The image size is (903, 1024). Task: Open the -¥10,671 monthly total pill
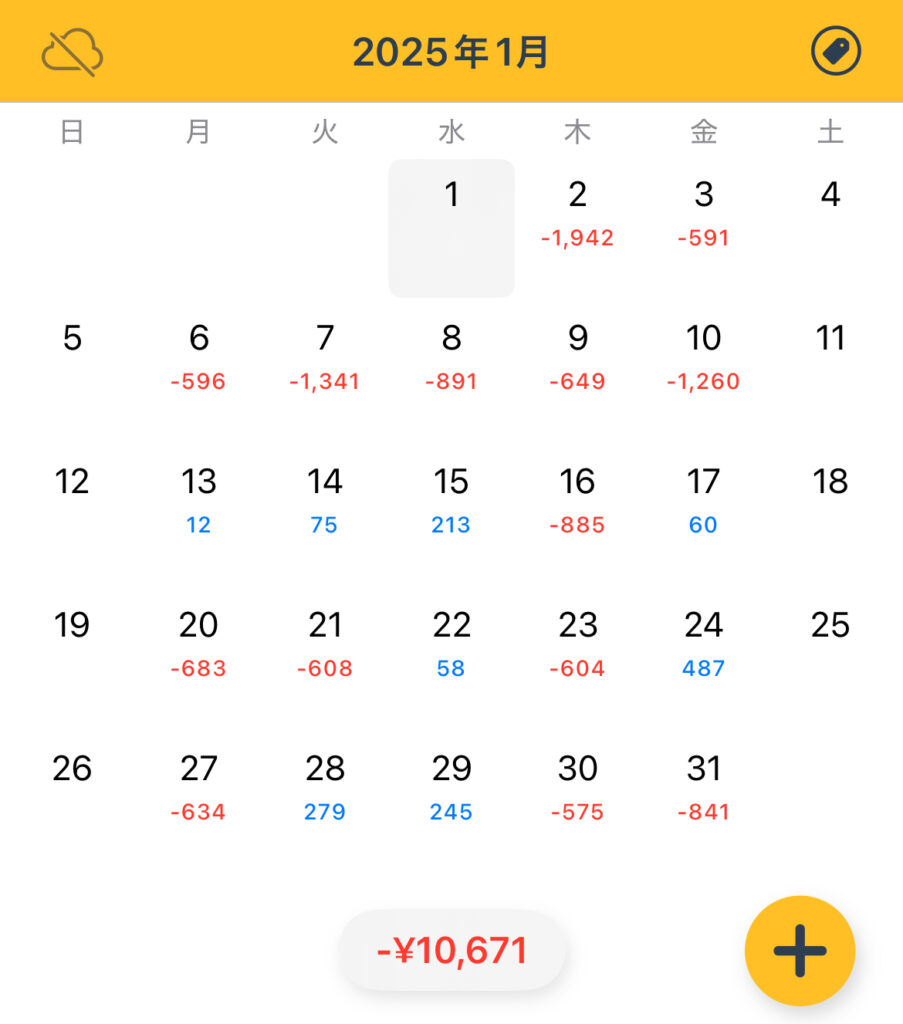452,950
